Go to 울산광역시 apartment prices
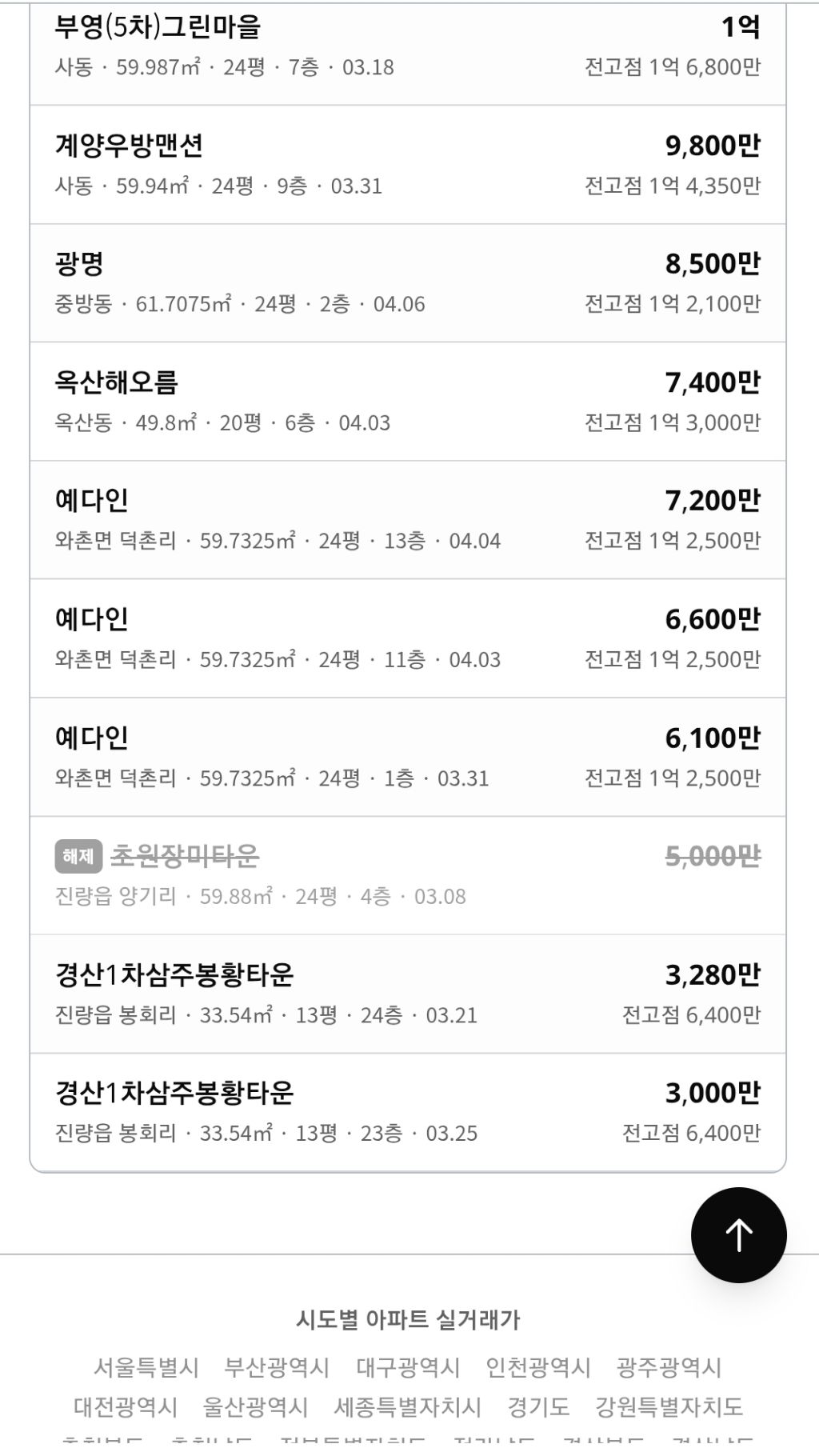 pos(255,1406)
